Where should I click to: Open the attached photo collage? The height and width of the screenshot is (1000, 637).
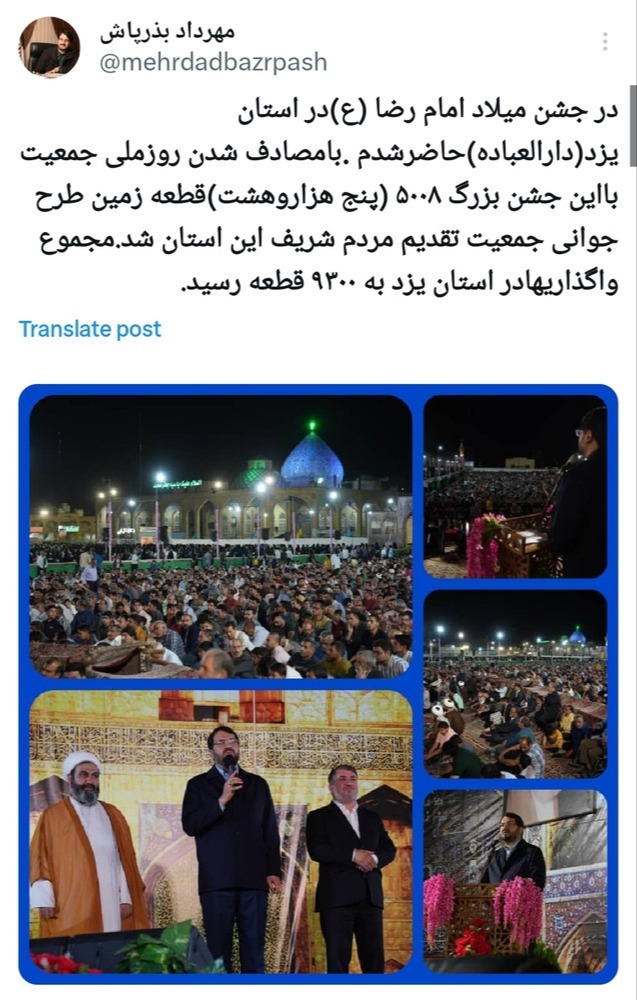click(318, 684)
